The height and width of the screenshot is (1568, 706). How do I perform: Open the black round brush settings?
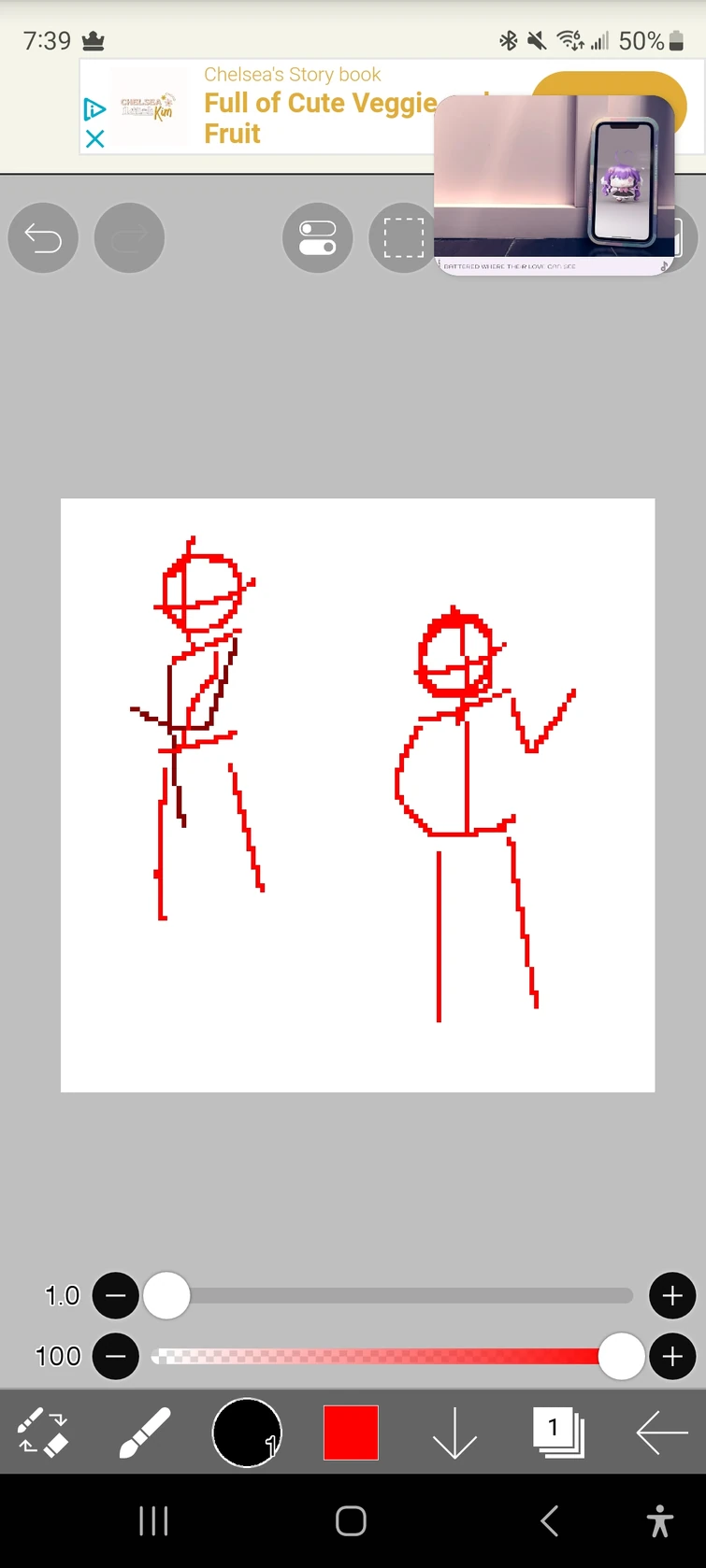[247, 1432]
